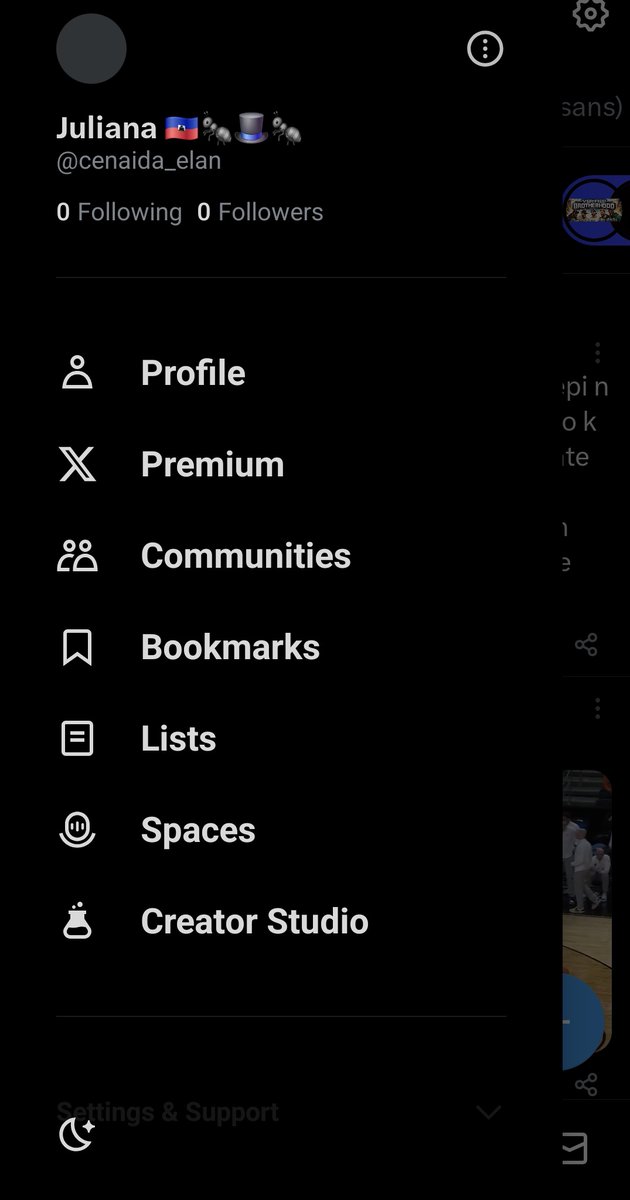
Task: View the 0 Following list
Action: point(120,212)
